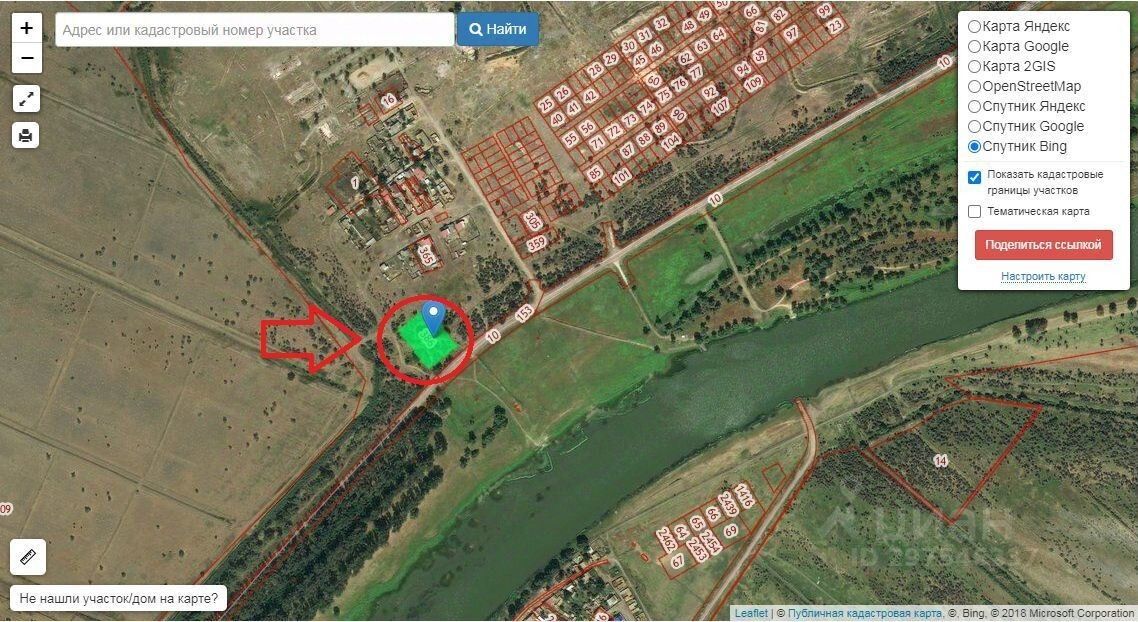Print the map
This screenshot has height=622, width=1138.
coord(26,135)
